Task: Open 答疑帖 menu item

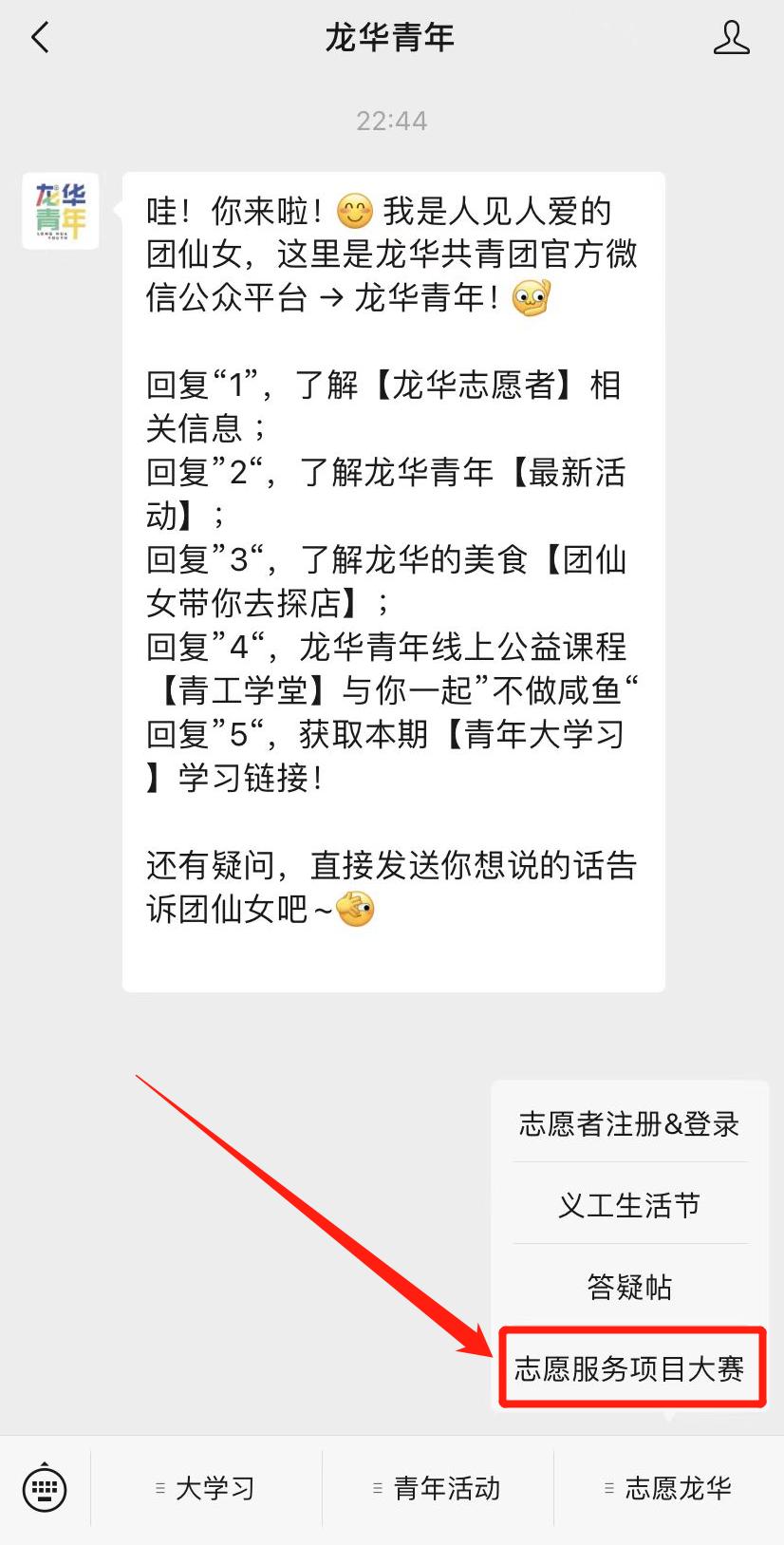Action: 629,1287
